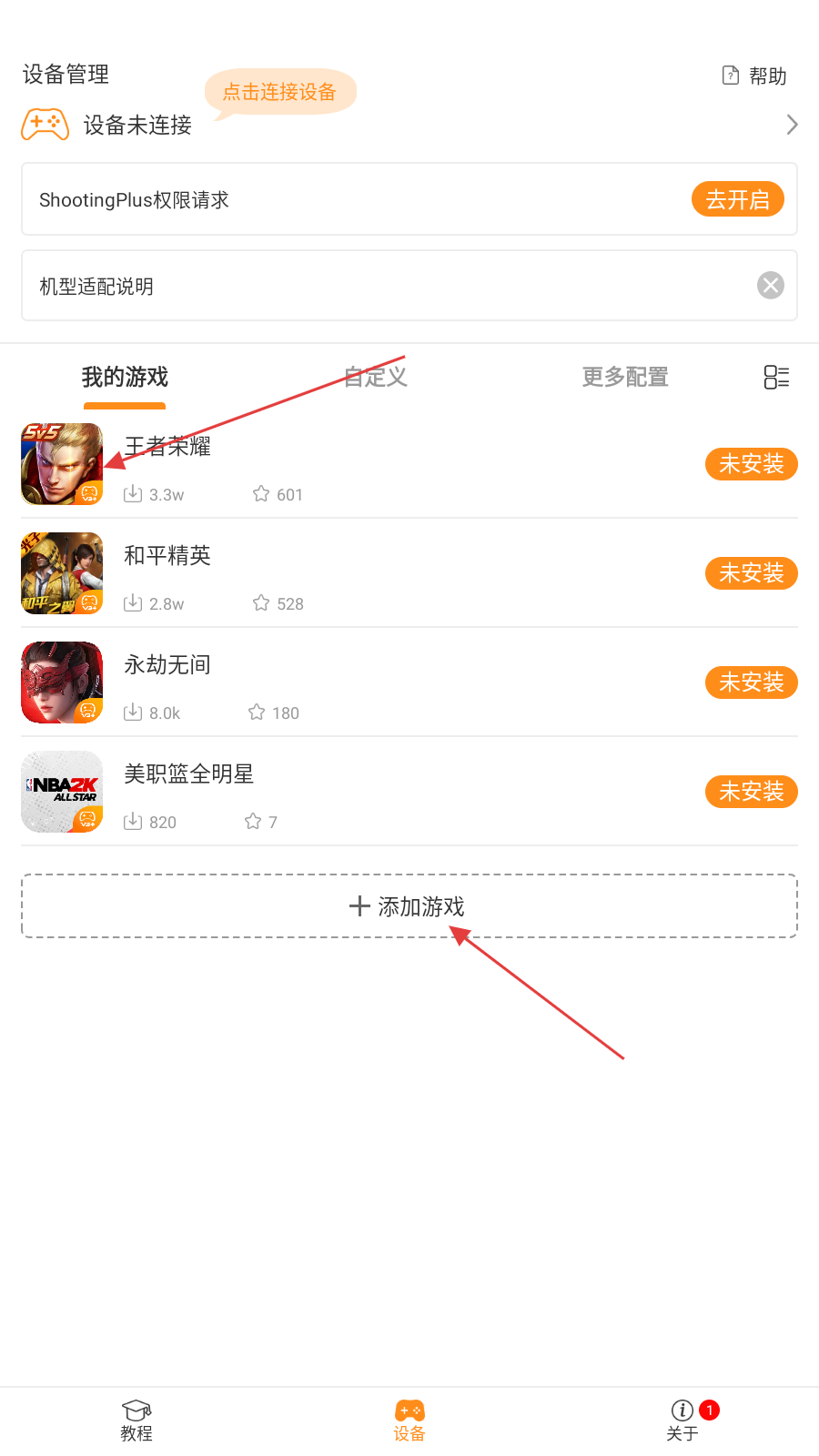
Task: Tap 未安装 next to 王者荣耀
Action: tap(751, 464)
